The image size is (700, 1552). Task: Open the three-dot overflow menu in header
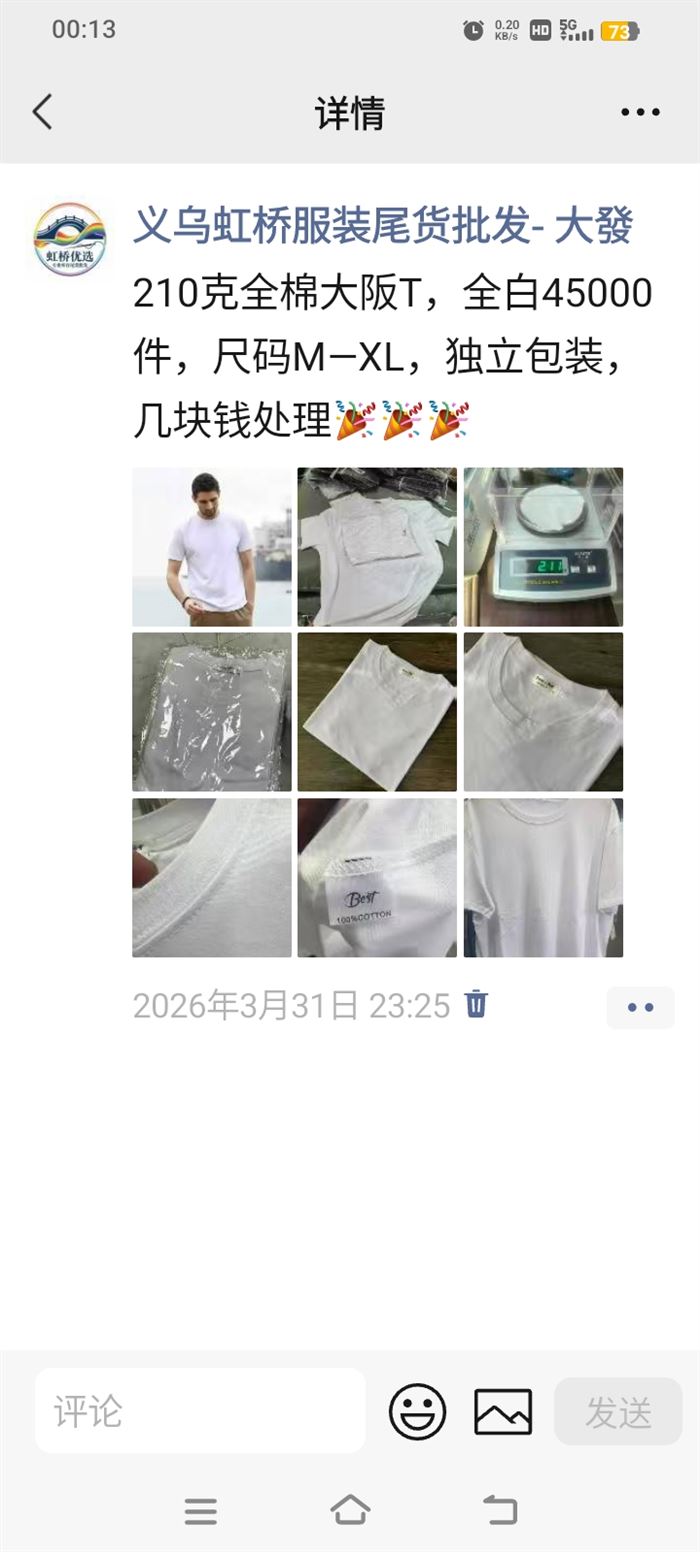[640, 112]
